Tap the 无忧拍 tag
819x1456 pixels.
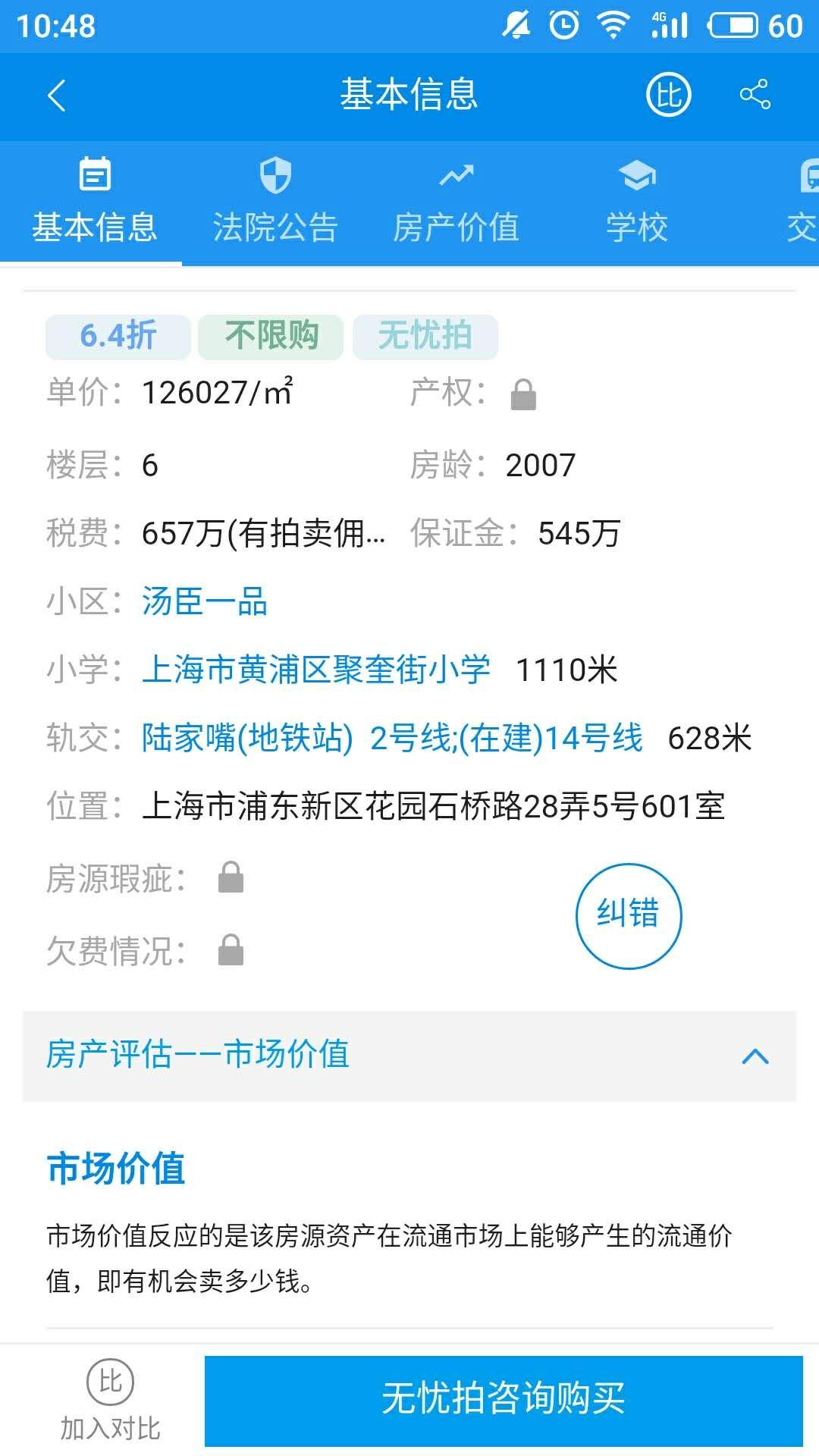tap(425, 336)
